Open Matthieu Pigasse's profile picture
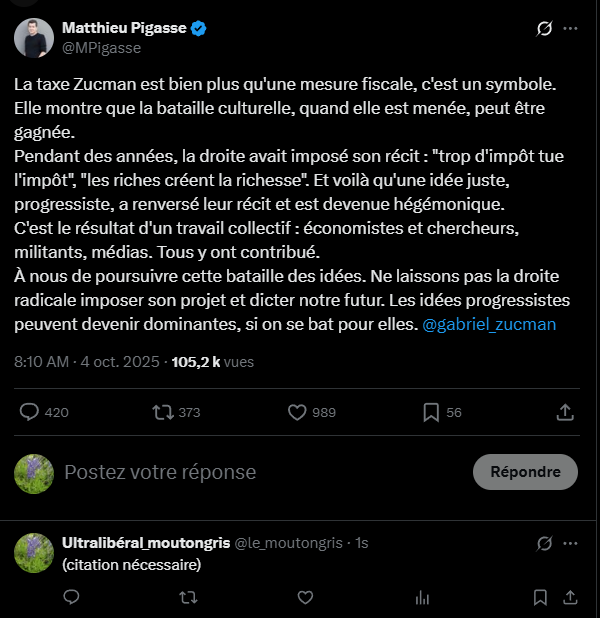Image resolution: width=600 pixels, height=618 pixels. tap(34, 37)
